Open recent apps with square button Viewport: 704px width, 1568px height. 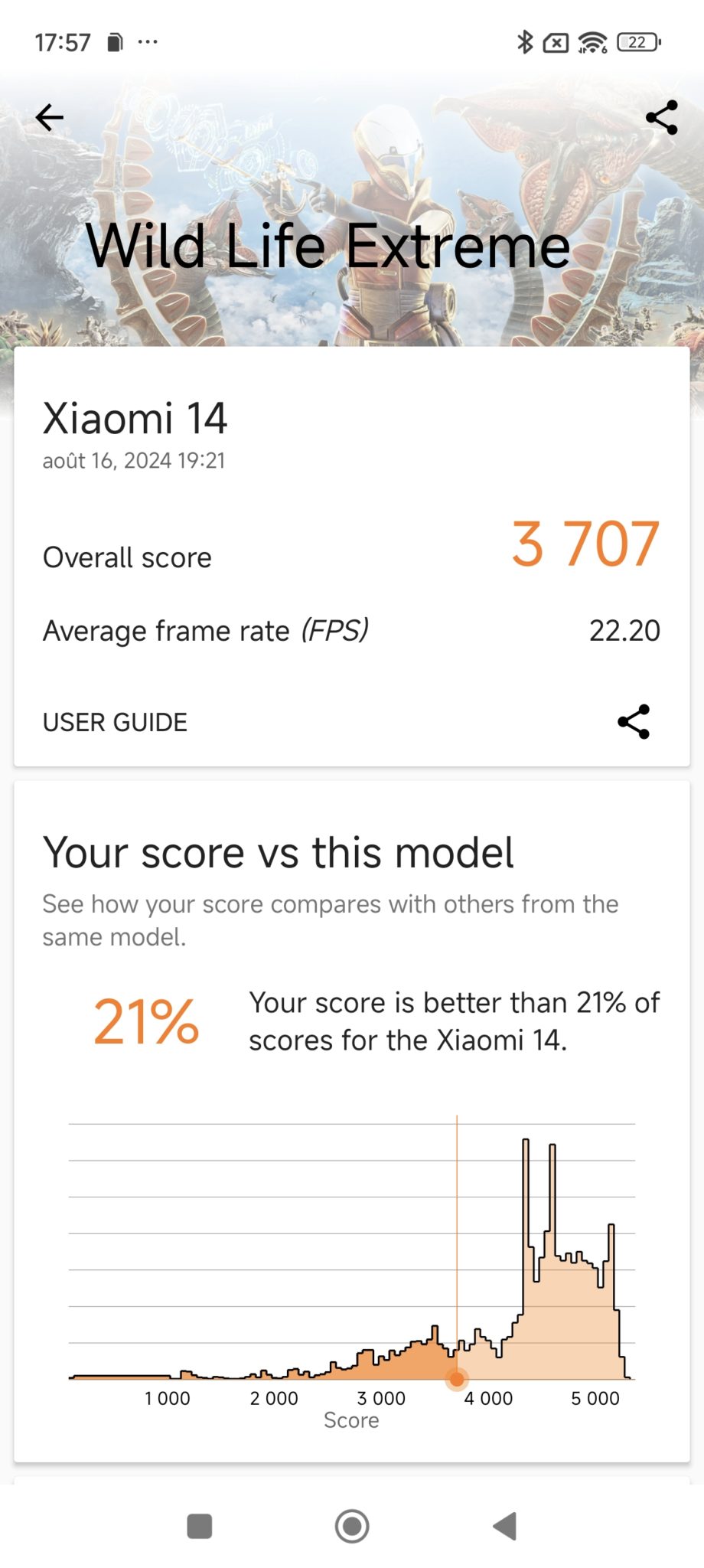(x=200, y=1526)
